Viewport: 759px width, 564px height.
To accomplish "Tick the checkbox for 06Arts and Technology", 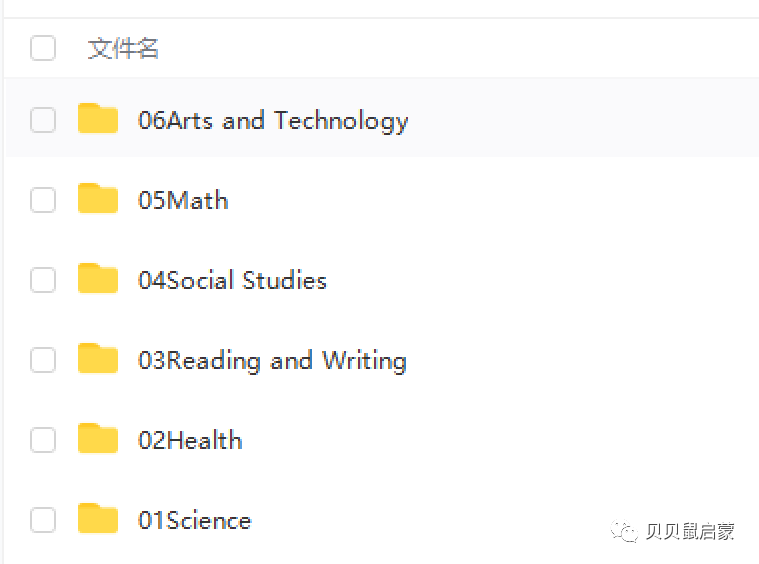I will (x=43, y=121).
